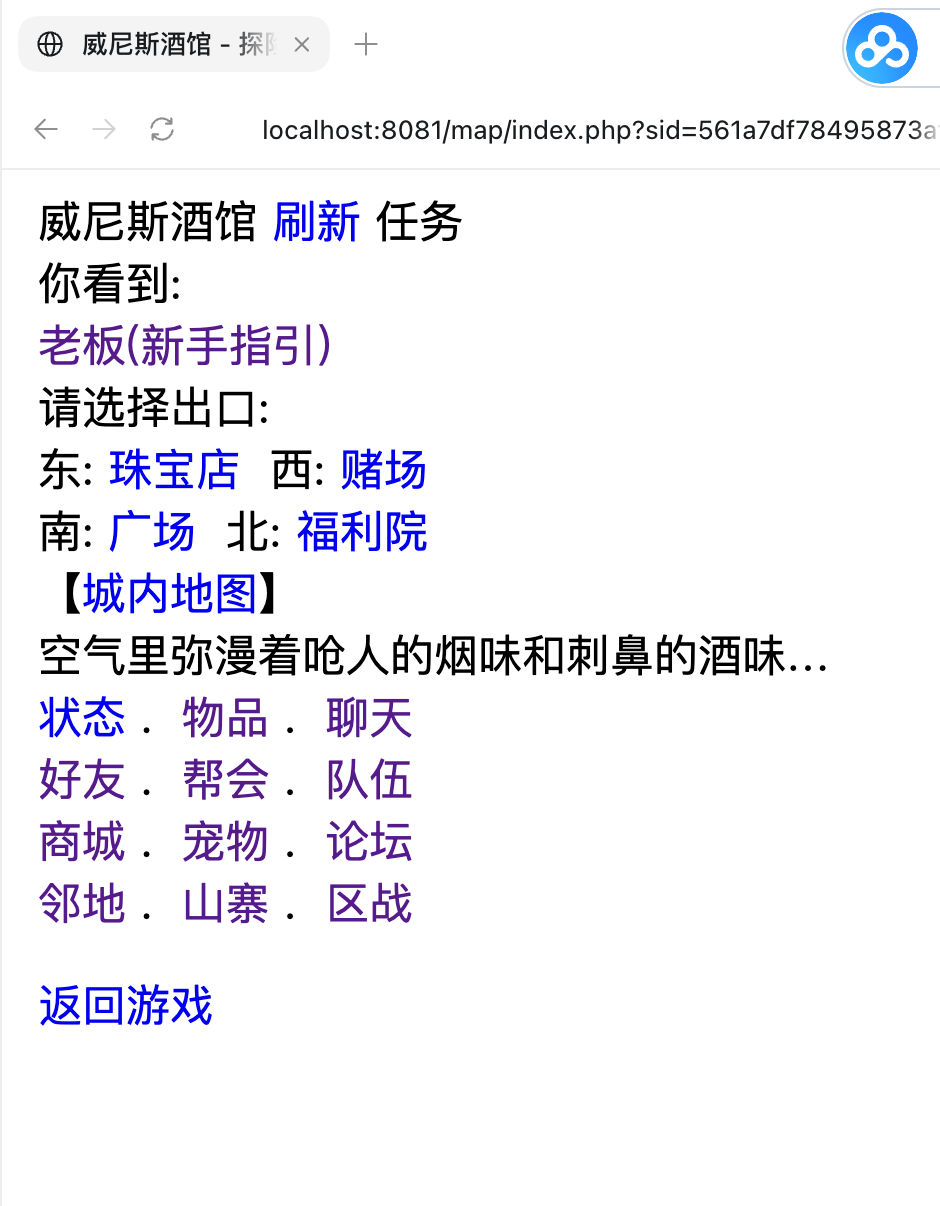Viewport: 940px width, 1206px height.
Task: Visit the 商城 shop
Action: click(x=82, y=842)
